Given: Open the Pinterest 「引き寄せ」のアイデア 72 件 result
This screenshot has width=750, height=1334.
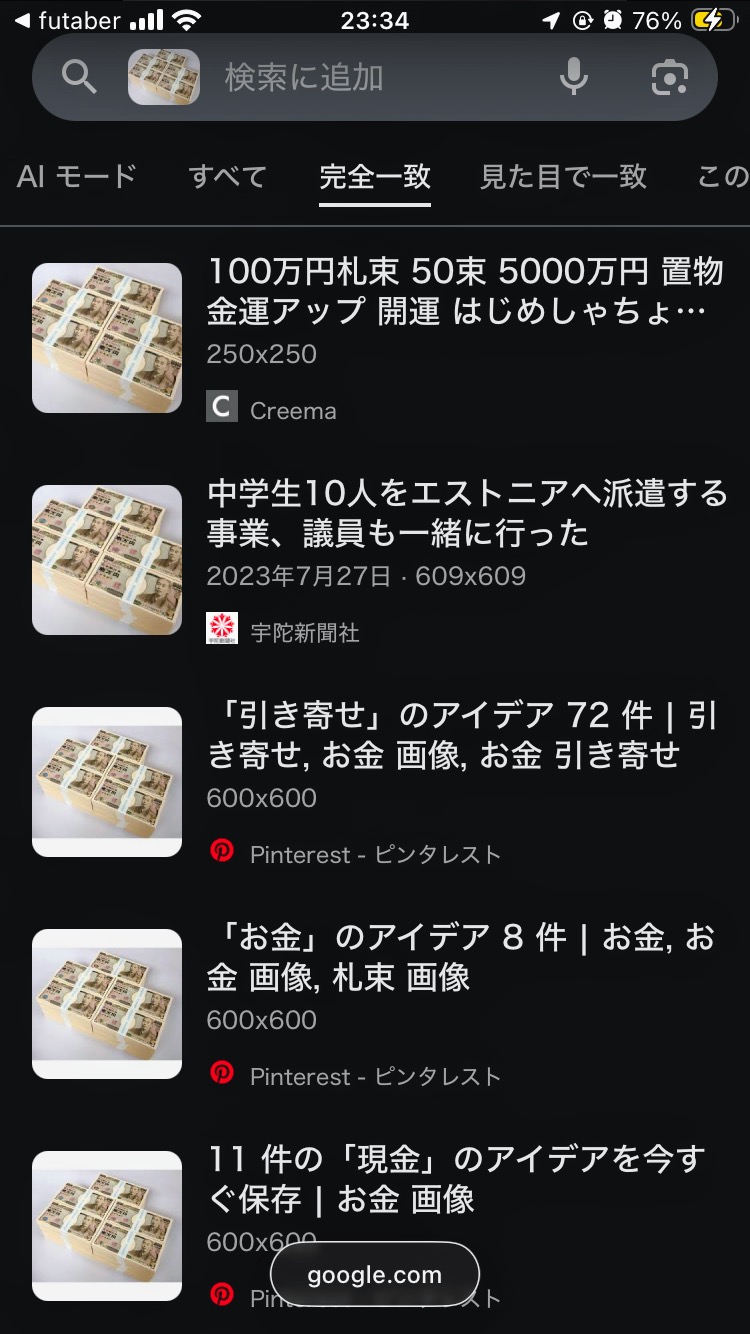Looking at the screenshot, I should point(462,735).
